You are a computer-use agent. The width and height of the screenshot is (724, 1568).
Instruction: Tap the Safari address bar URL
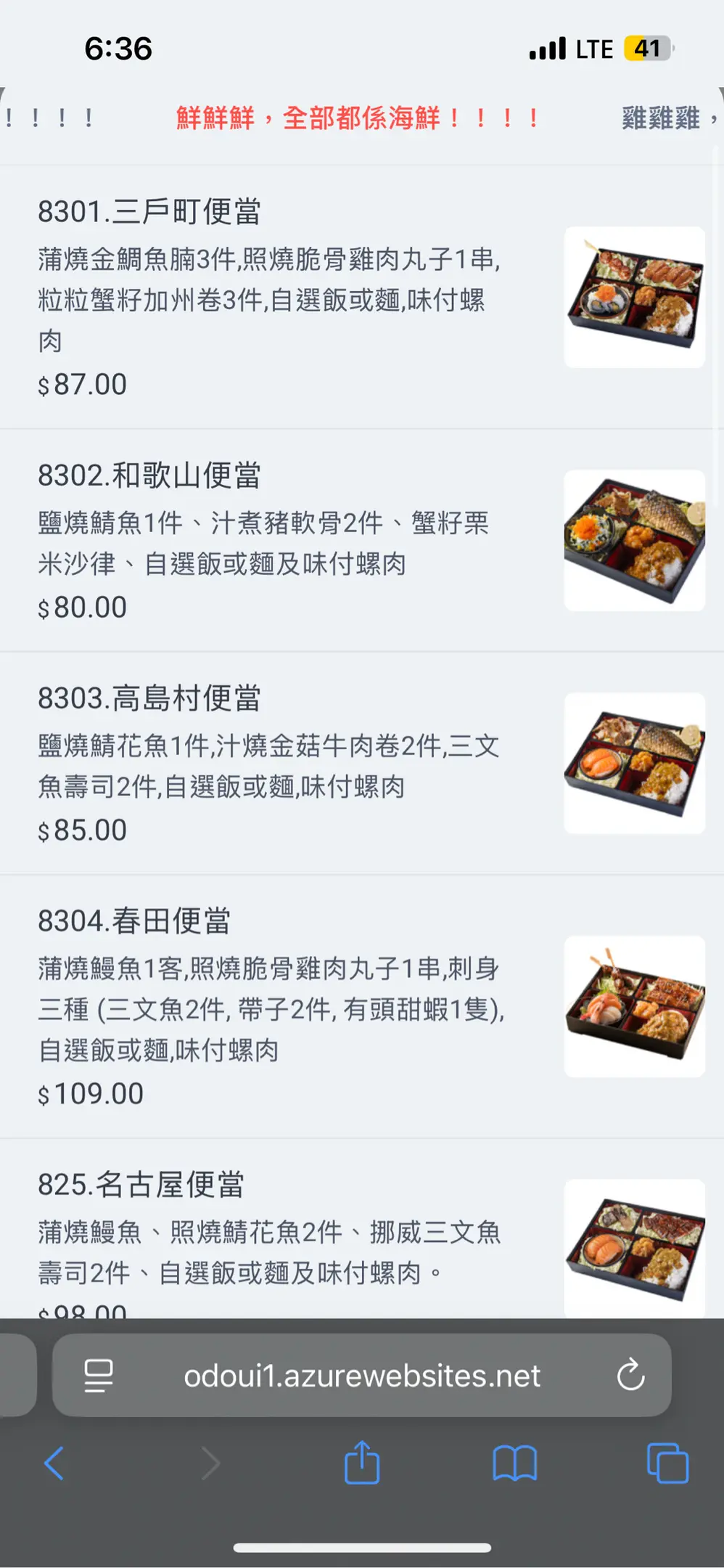362,1376
